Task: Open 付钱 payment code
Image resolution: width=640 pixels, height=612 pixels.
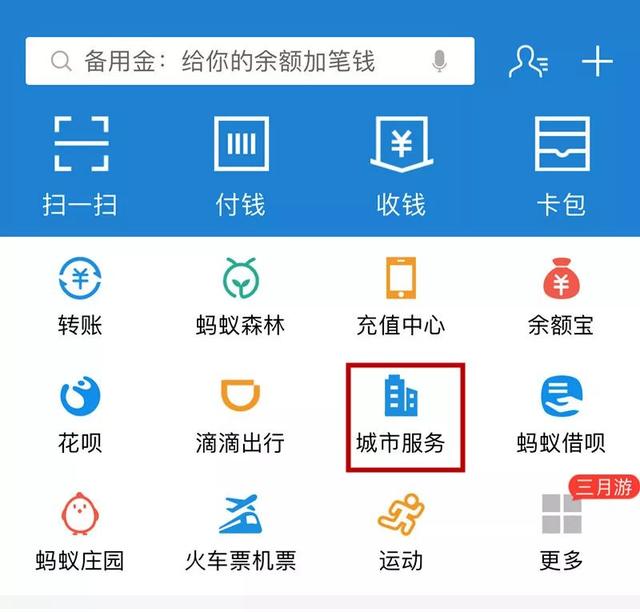Action: pyautogui.click(x=241, y=163)
